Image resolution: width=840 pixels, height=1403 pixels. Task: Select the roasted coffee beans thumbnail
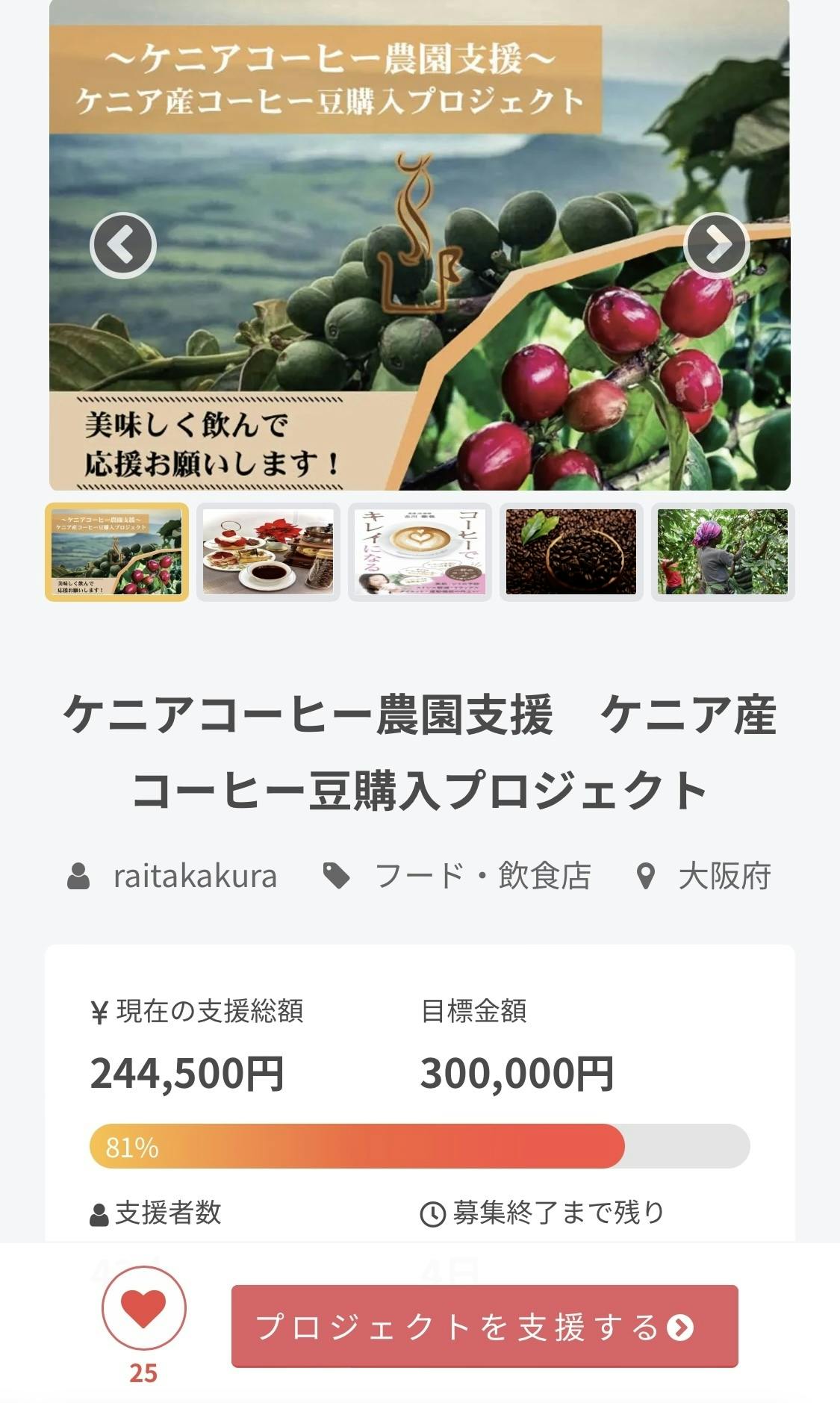point(571,552)
